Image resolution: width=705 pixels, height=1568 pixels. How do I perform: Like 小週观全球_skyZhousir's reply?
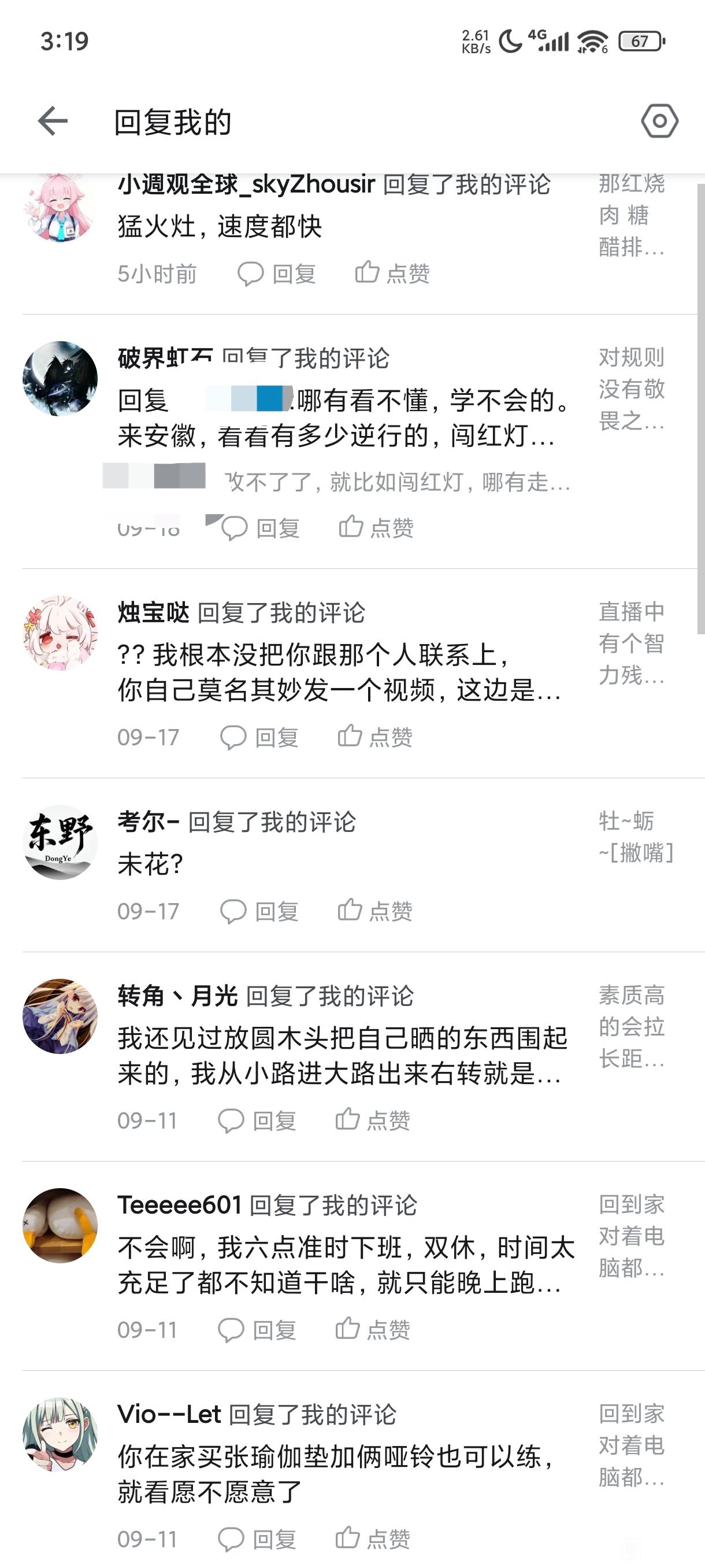point(392,274)
